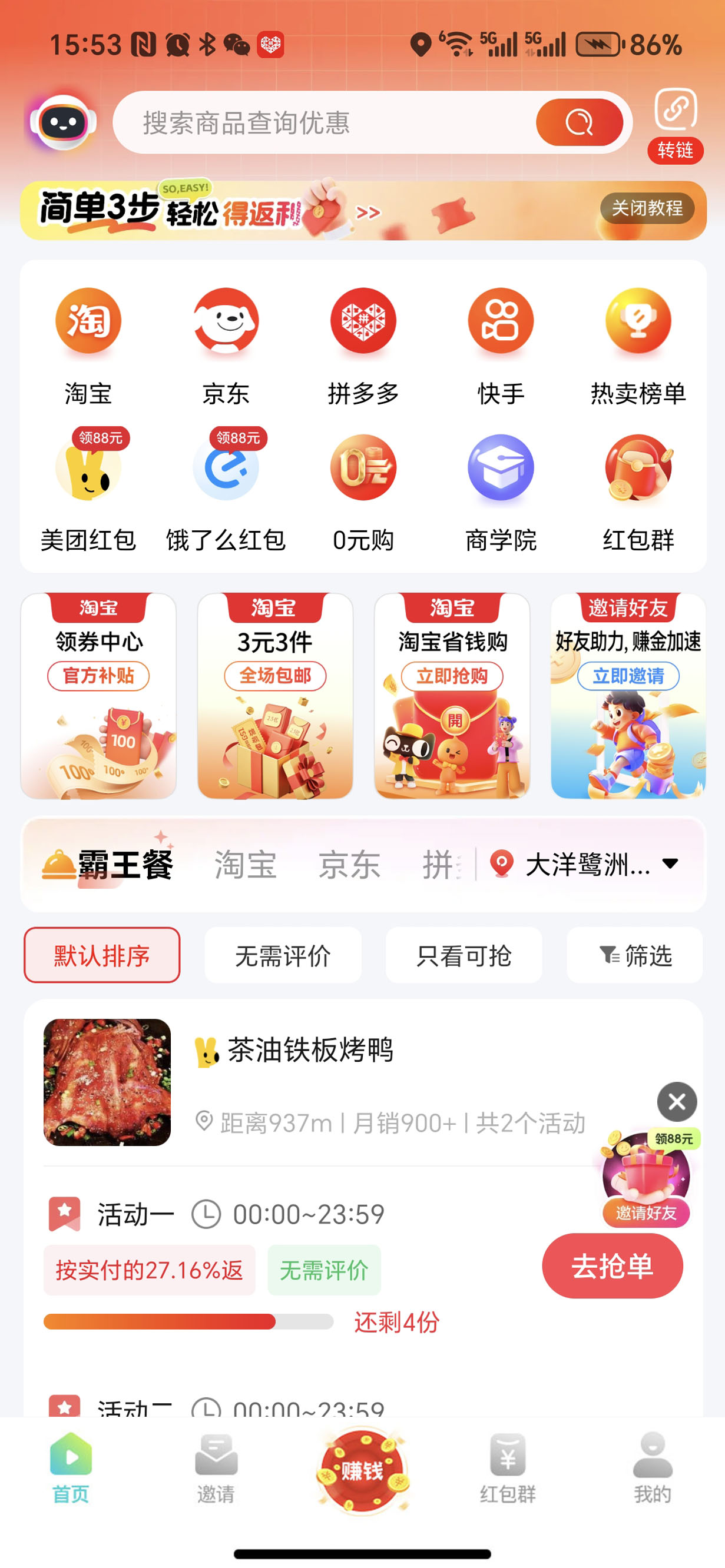Tap the orange search button

click(579, 122)
